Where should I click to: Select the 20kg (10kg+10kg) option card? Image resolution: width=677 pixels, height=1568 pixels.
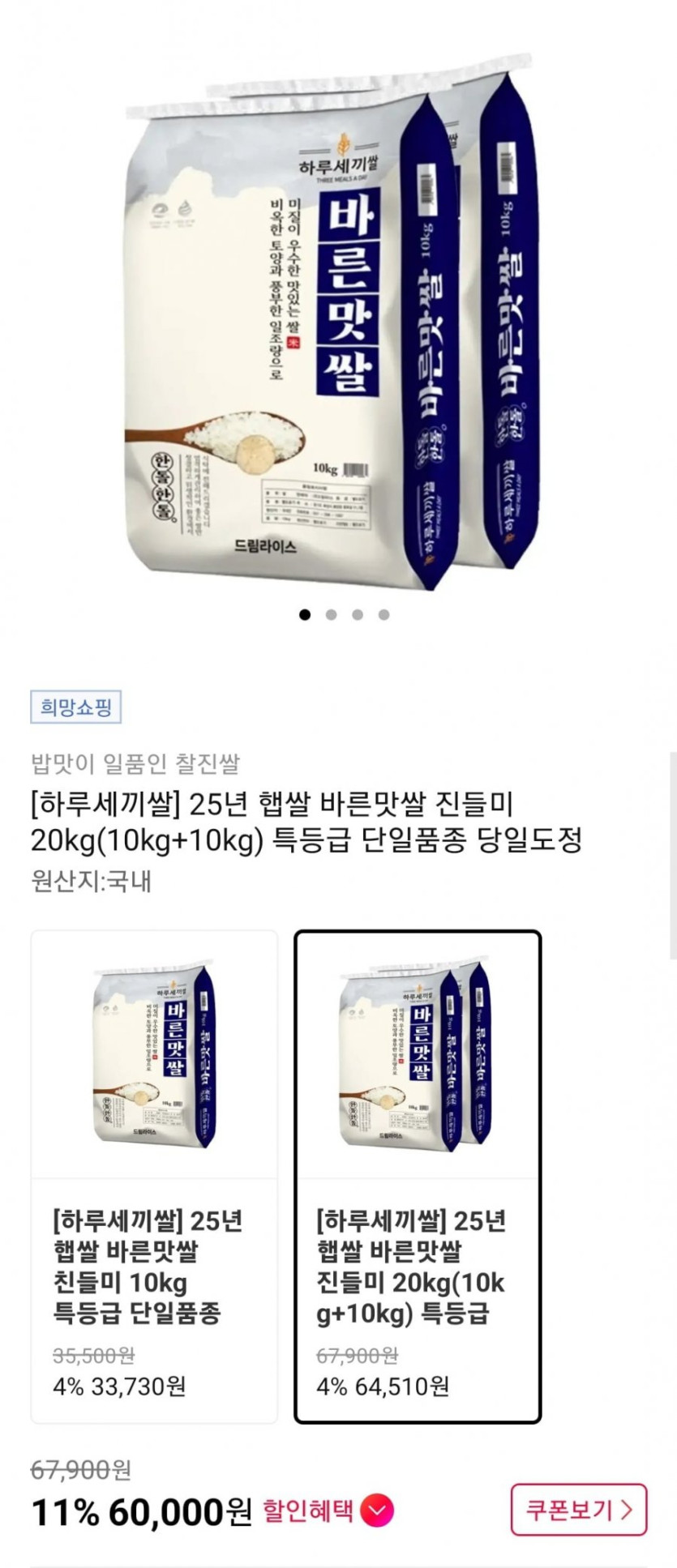pos(418,1175)
